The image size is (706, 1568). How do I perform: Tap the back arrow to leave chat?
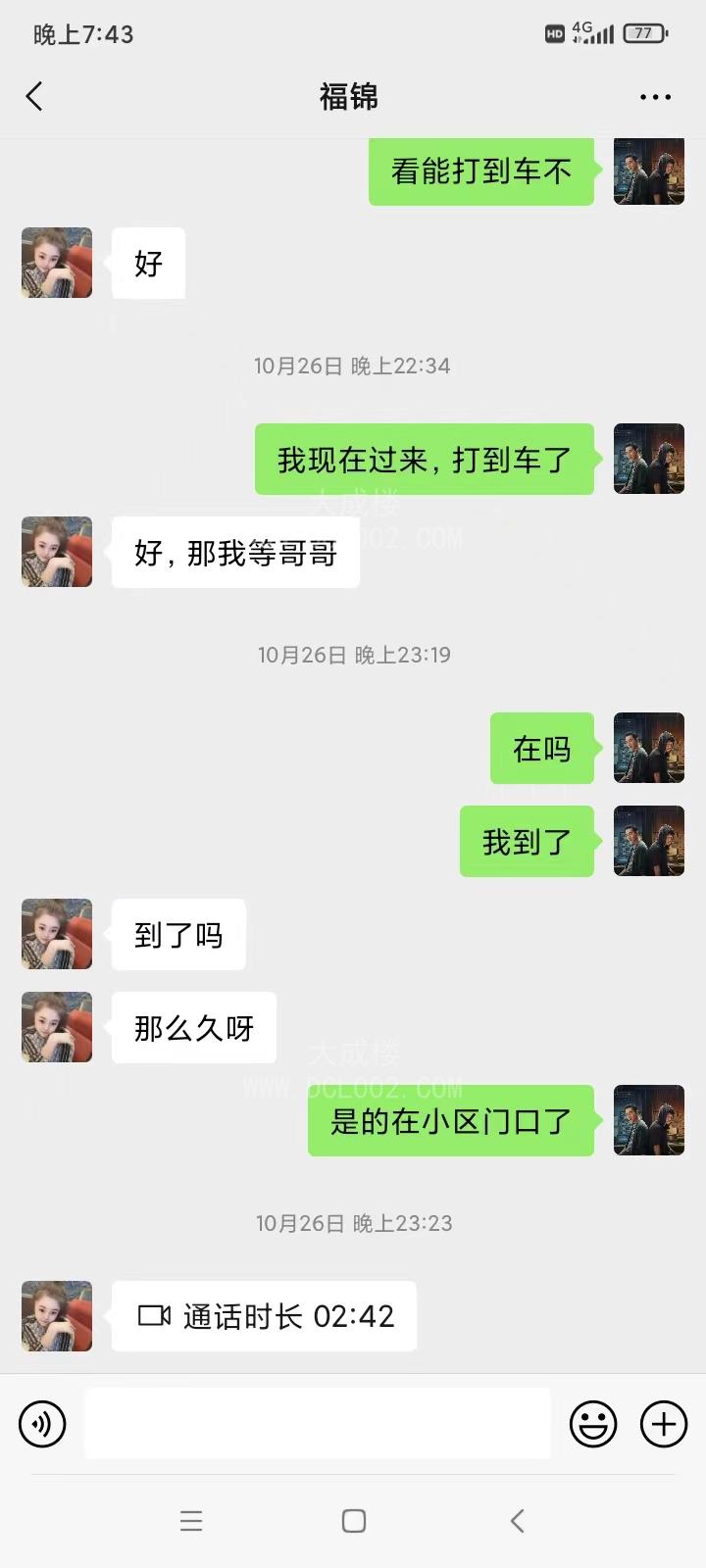click(34, 96)
